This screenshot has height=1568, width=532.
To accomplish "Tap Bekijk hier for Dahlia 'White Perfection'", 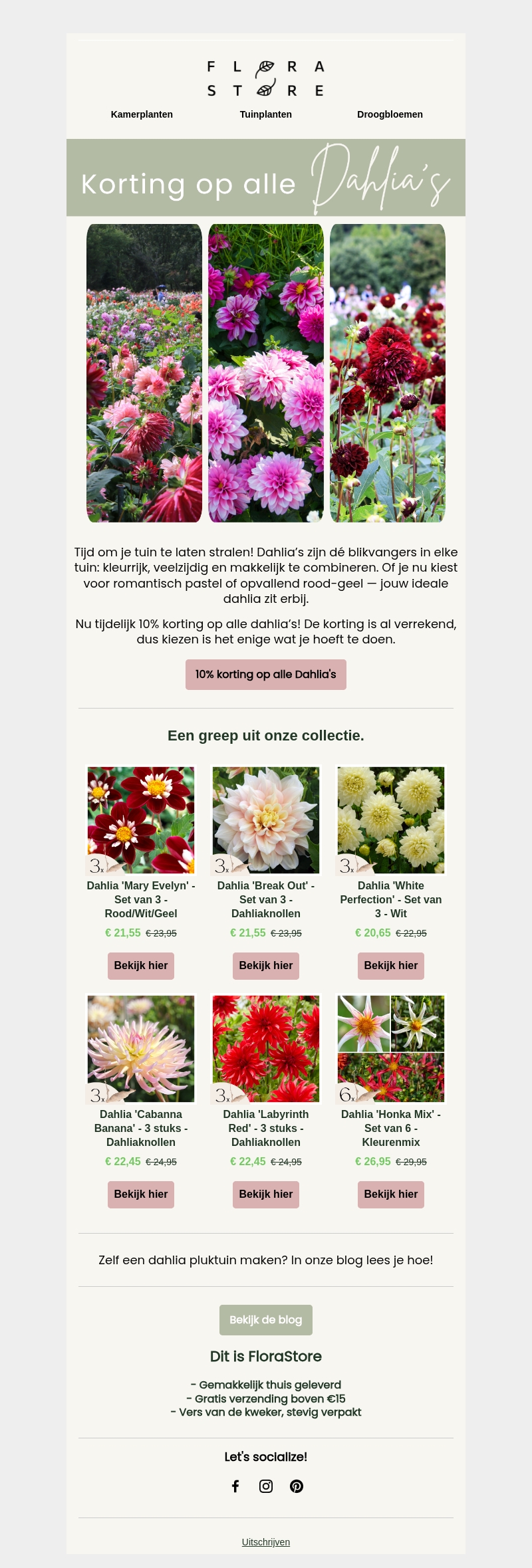I will (x=391, y=966).
